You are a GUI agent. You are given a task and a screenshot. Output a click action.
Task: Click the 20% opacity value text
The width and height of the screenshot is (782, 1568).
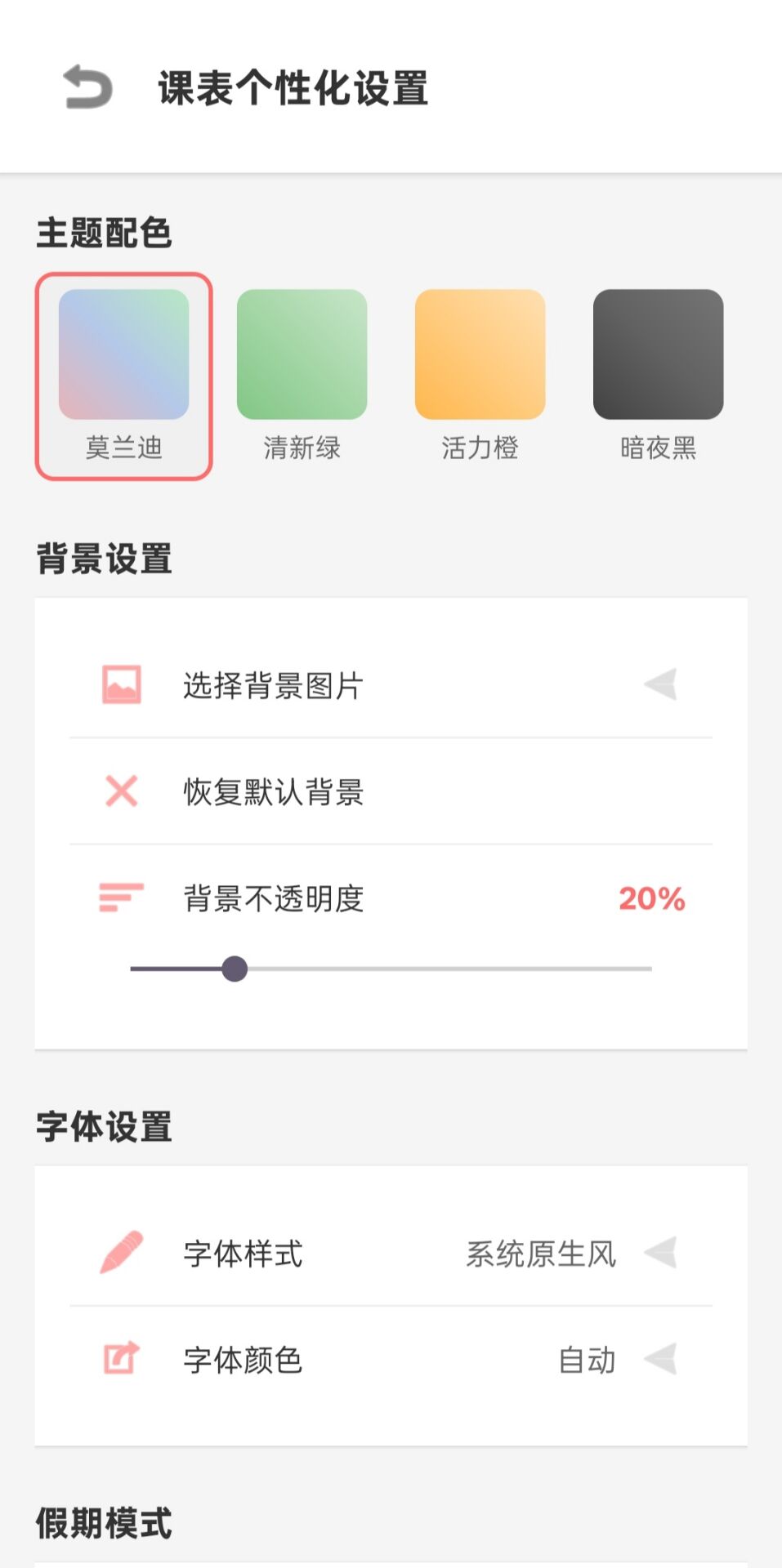[651, 899]
